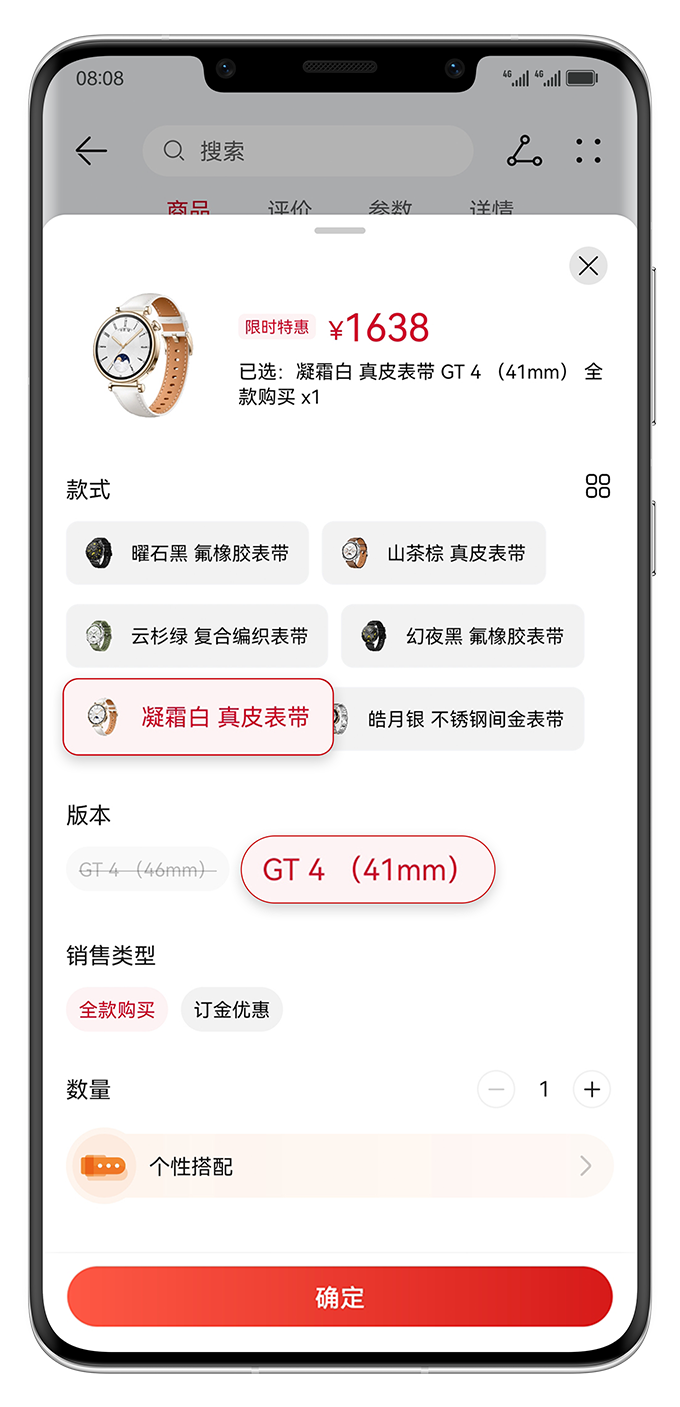The width and height of the screenshot is (680, 1407).
Task: Select 幻夜黑 氟橡胶表带 style
Action: tap(462, 636)
